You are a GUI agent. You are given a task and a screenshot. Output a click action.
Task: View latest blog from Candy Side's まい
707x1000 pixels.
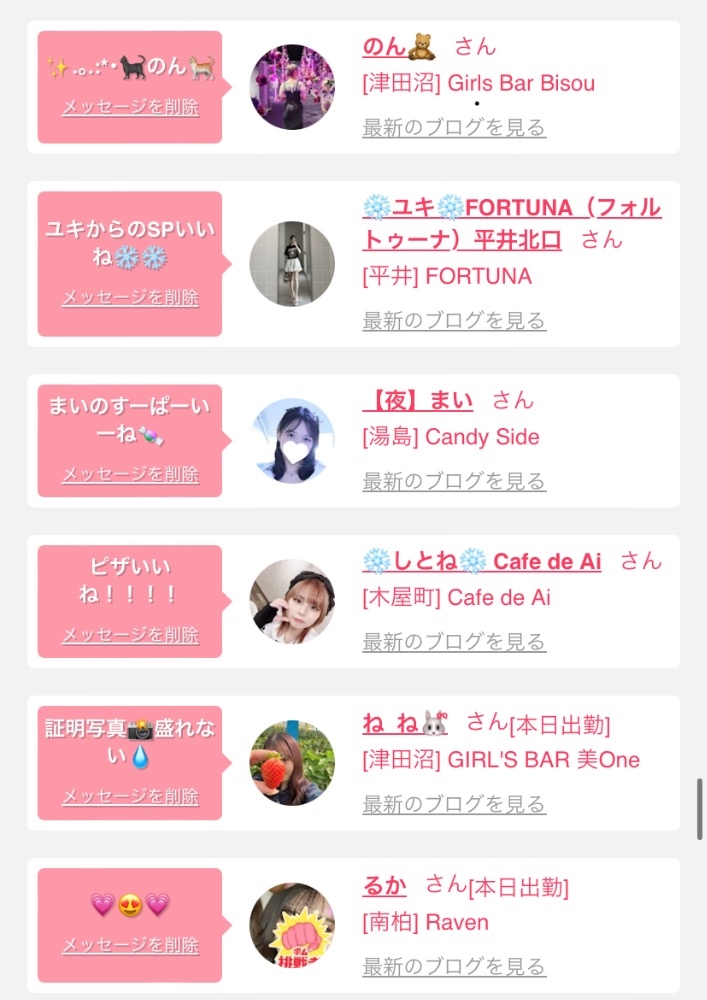click(x=454, y=482)
